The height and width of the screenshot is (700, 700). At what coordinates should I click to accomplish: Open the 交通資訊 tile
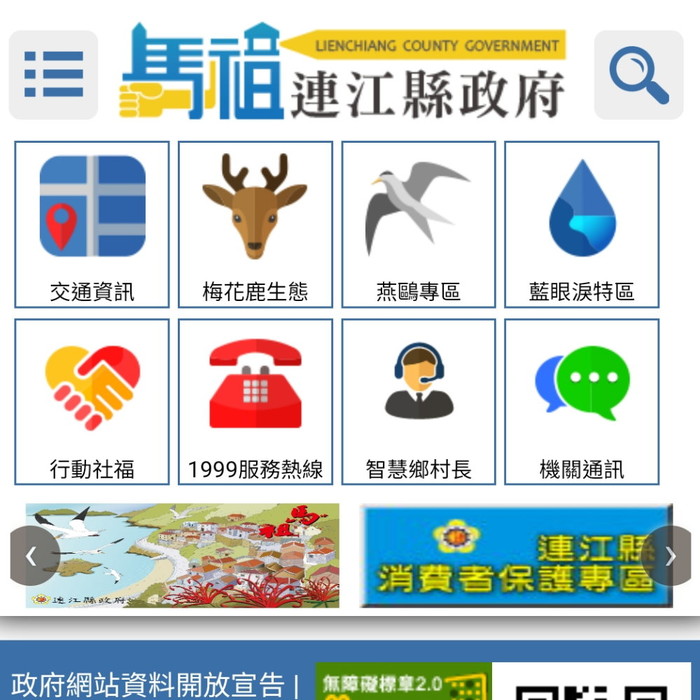92,224
